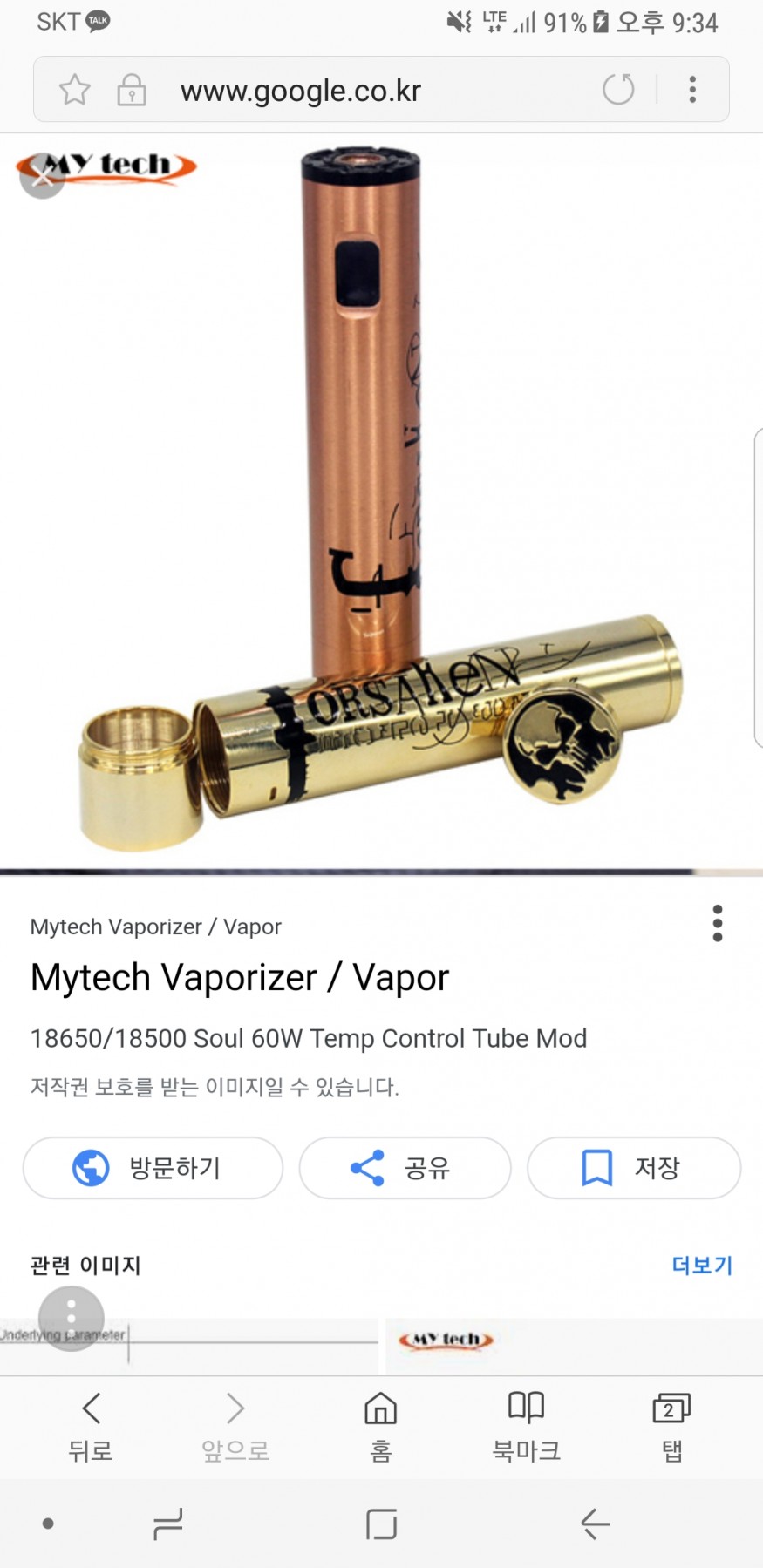Open the floating three-dot quick menu
Image resolution: width=763 pixels, height=1568 pixels.
[72, 1317]
